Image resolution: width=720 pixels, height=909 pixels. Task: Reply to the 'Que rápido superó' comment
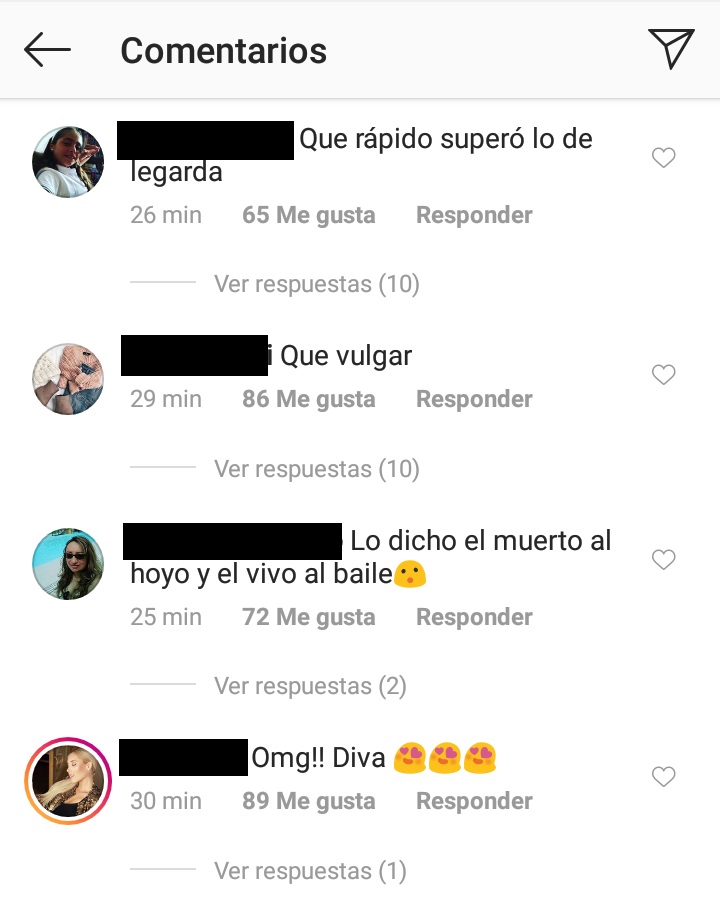(474, 215)
